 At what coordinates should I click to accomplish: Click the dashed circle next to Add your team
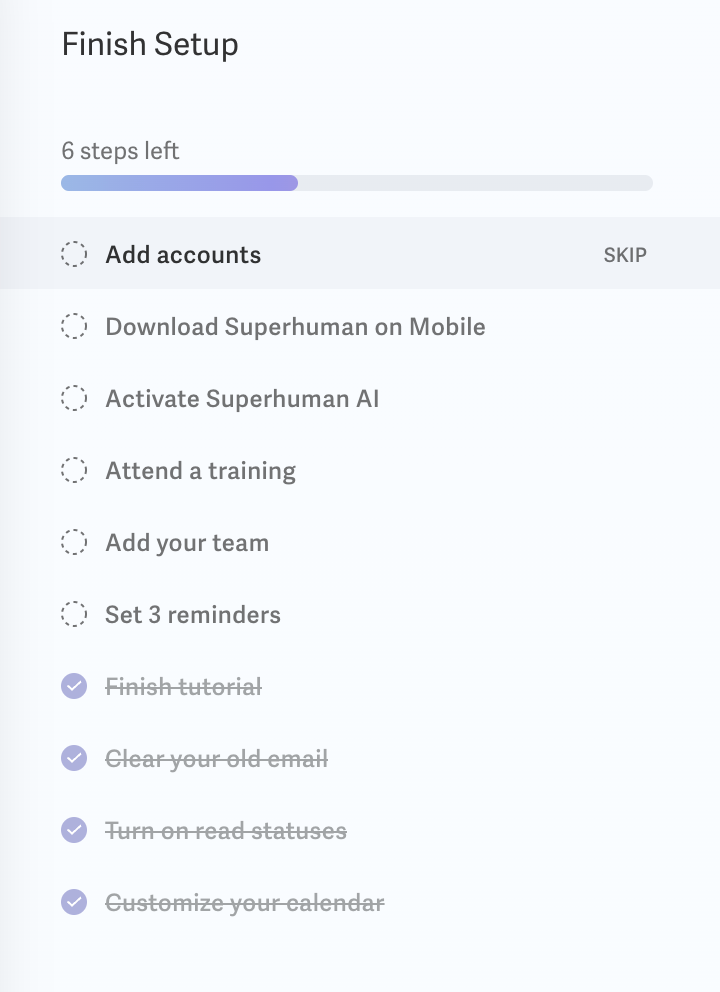(74, 542)
